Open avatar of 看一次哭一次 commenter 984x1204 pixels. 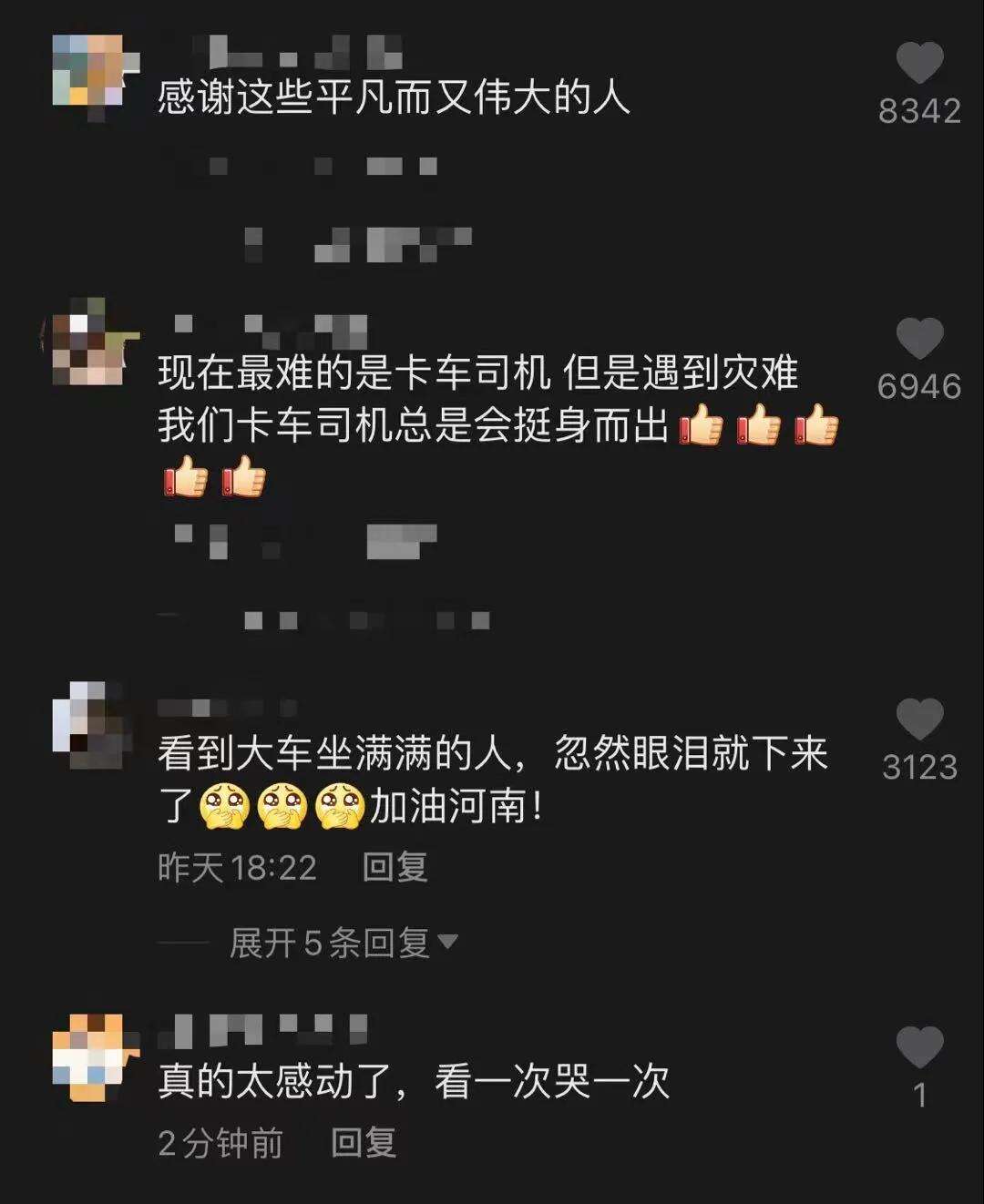pyautogui.click(x=89, y=1056)
